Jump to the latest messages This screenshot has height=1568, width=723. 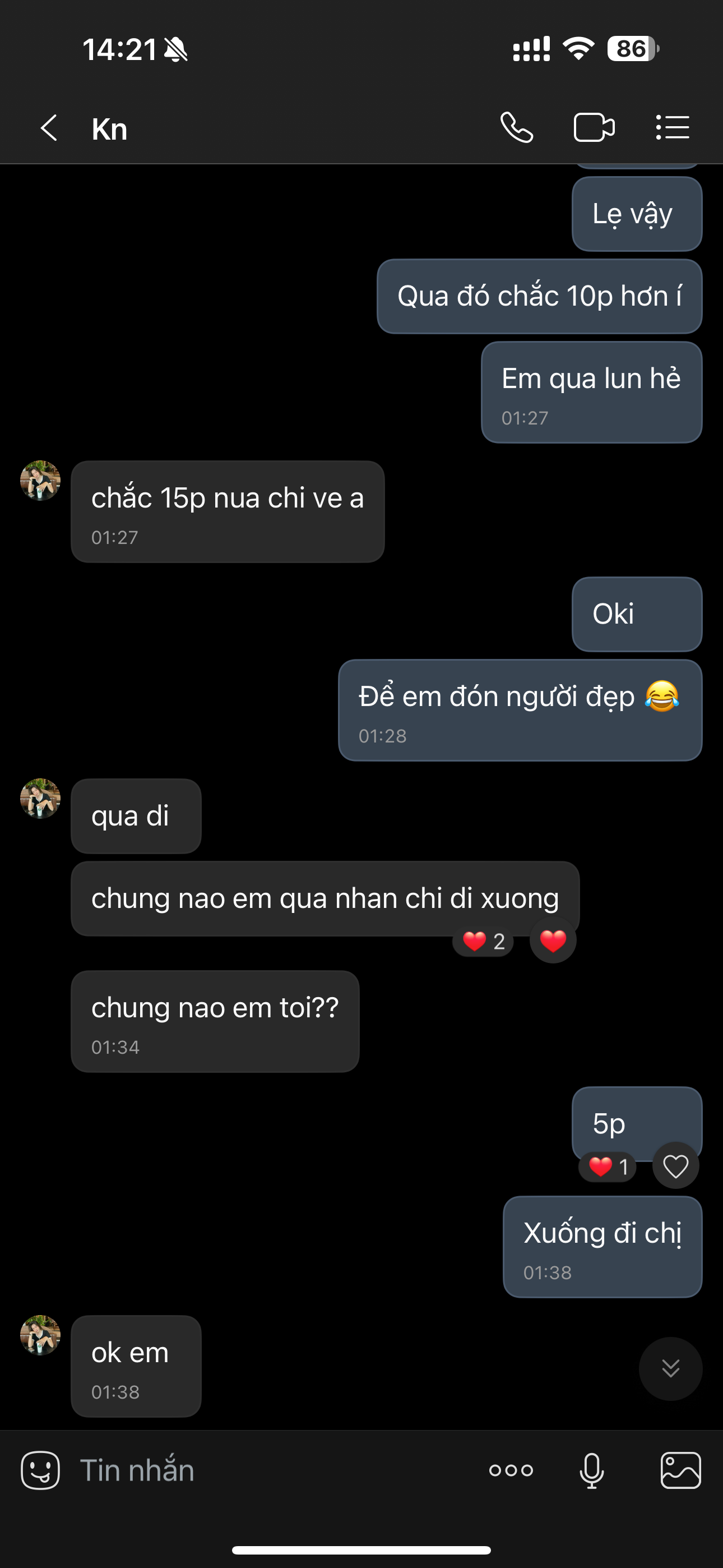[670, 1368]
